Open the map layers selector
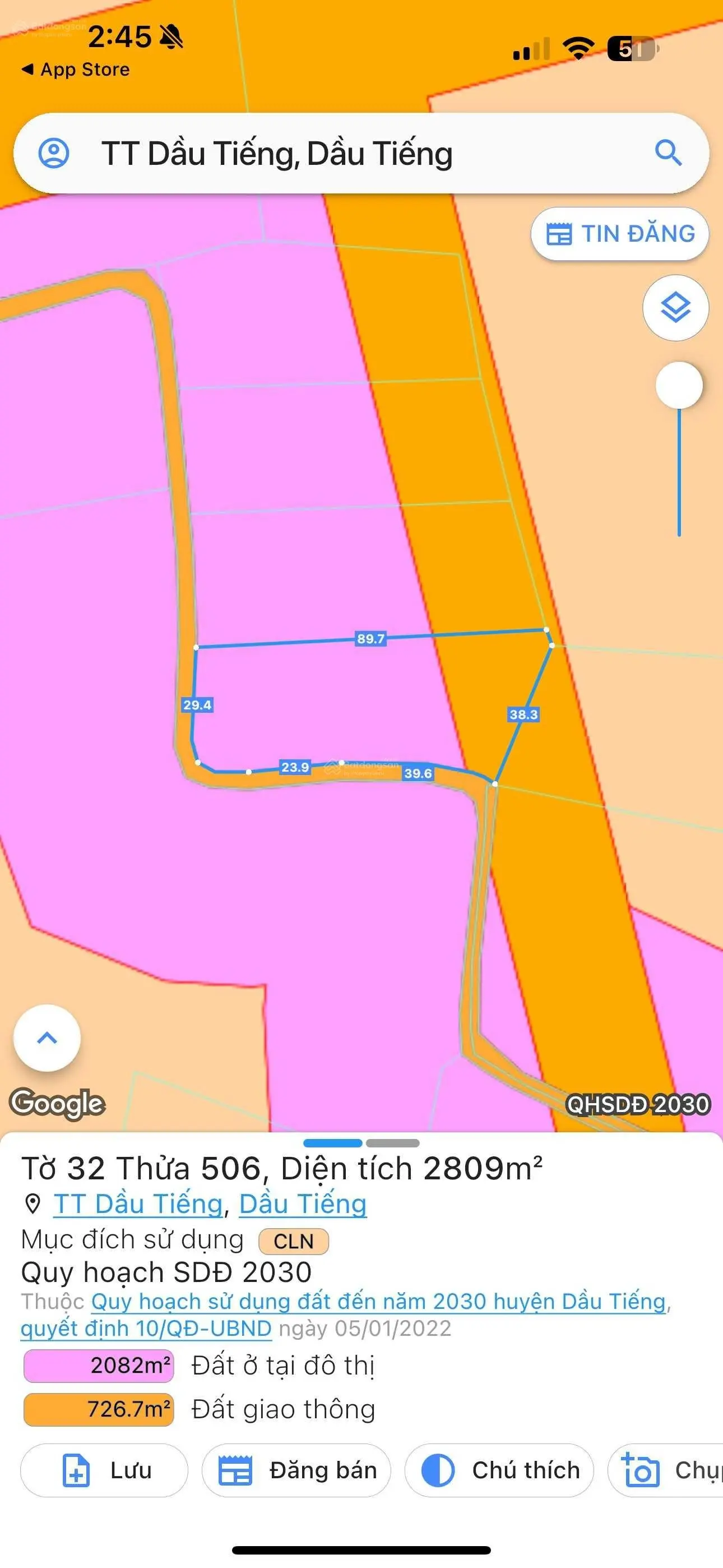The height and width of the screenshot is (1568, 723). click(x=675, y=308)
